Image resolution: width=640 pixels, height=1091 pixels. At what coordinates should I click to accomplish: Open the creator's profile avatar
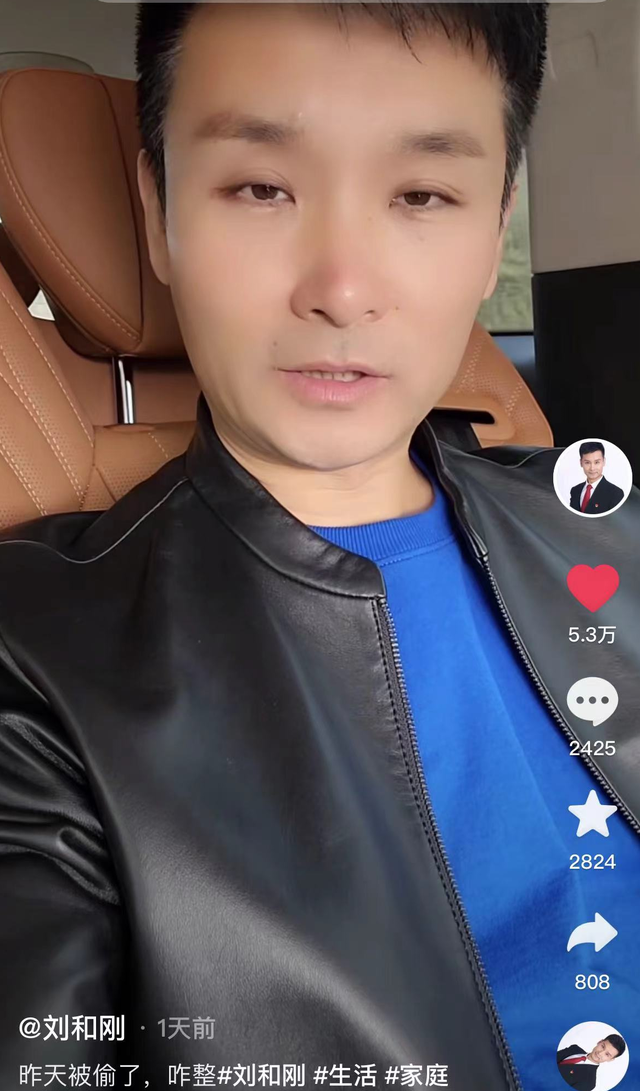(x=592, y=478)
